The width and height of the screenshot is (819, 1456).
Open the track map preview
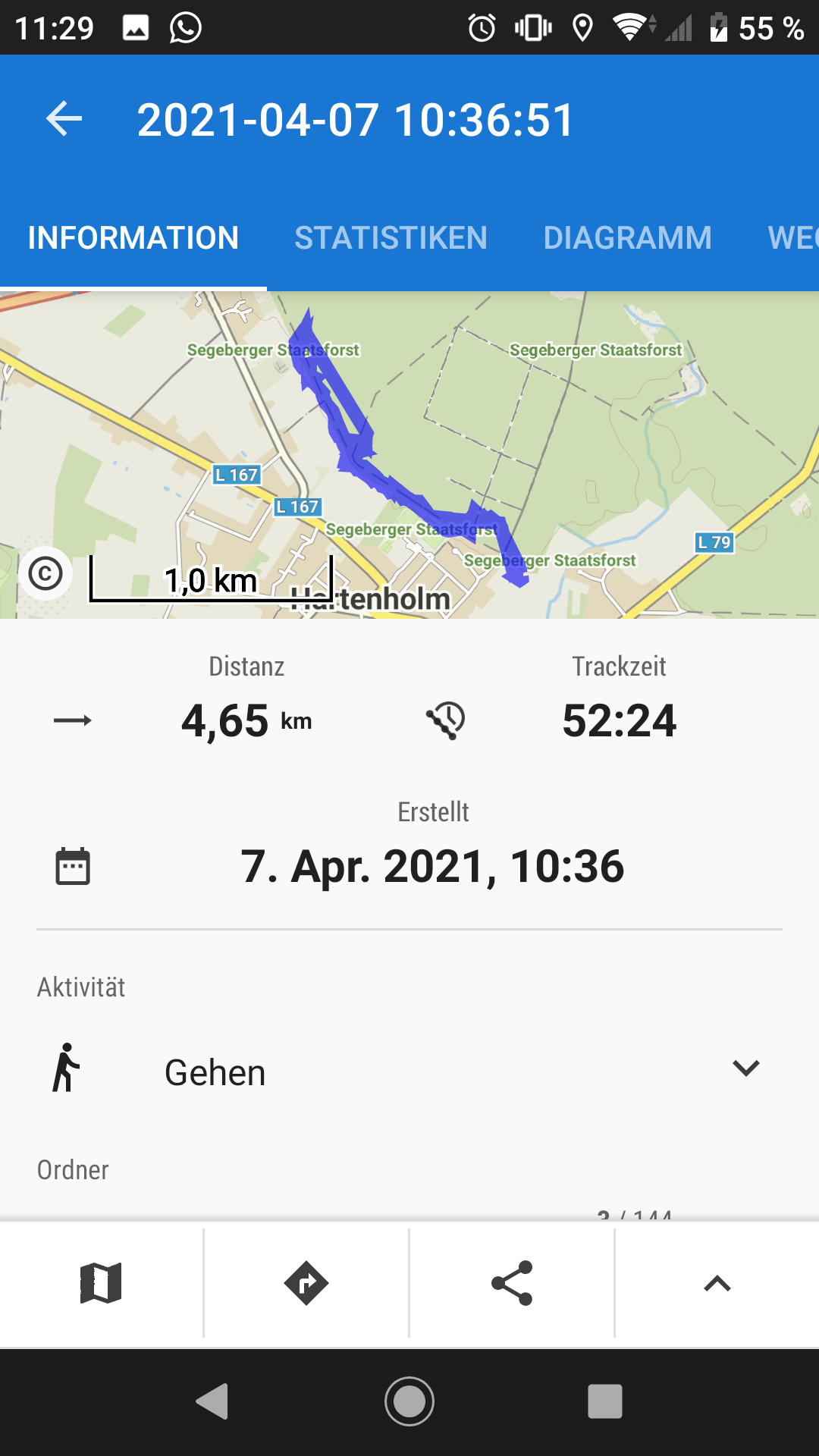409,455
